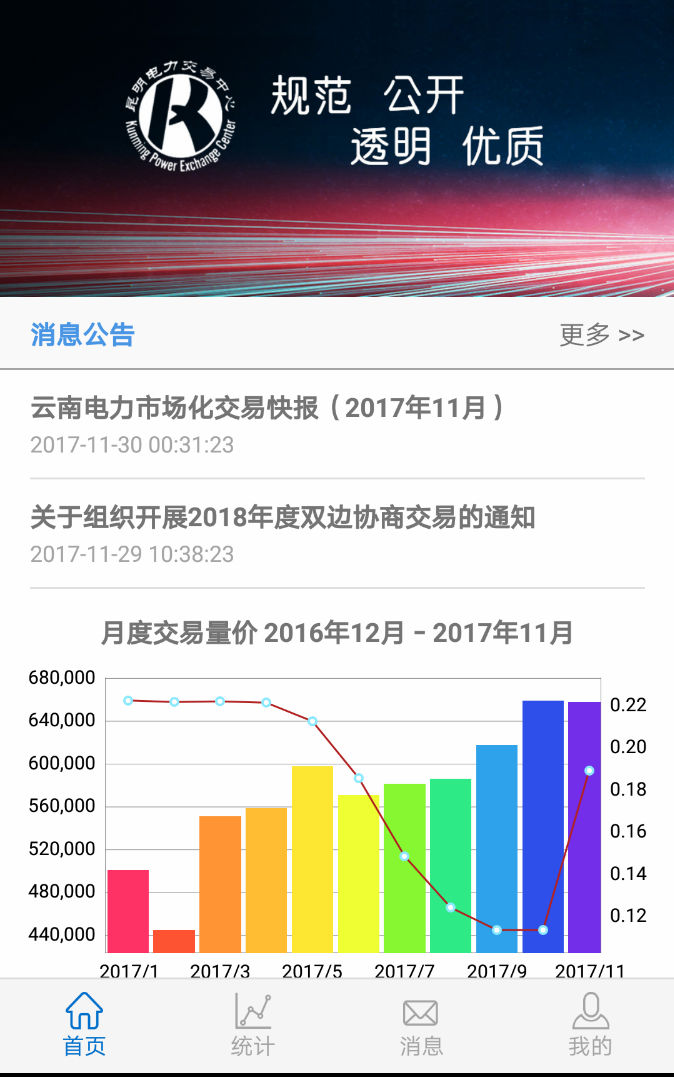Open 更多 to see more announcements
The width and height of the screenshot is (674, 1077).
tap(601, 335)
